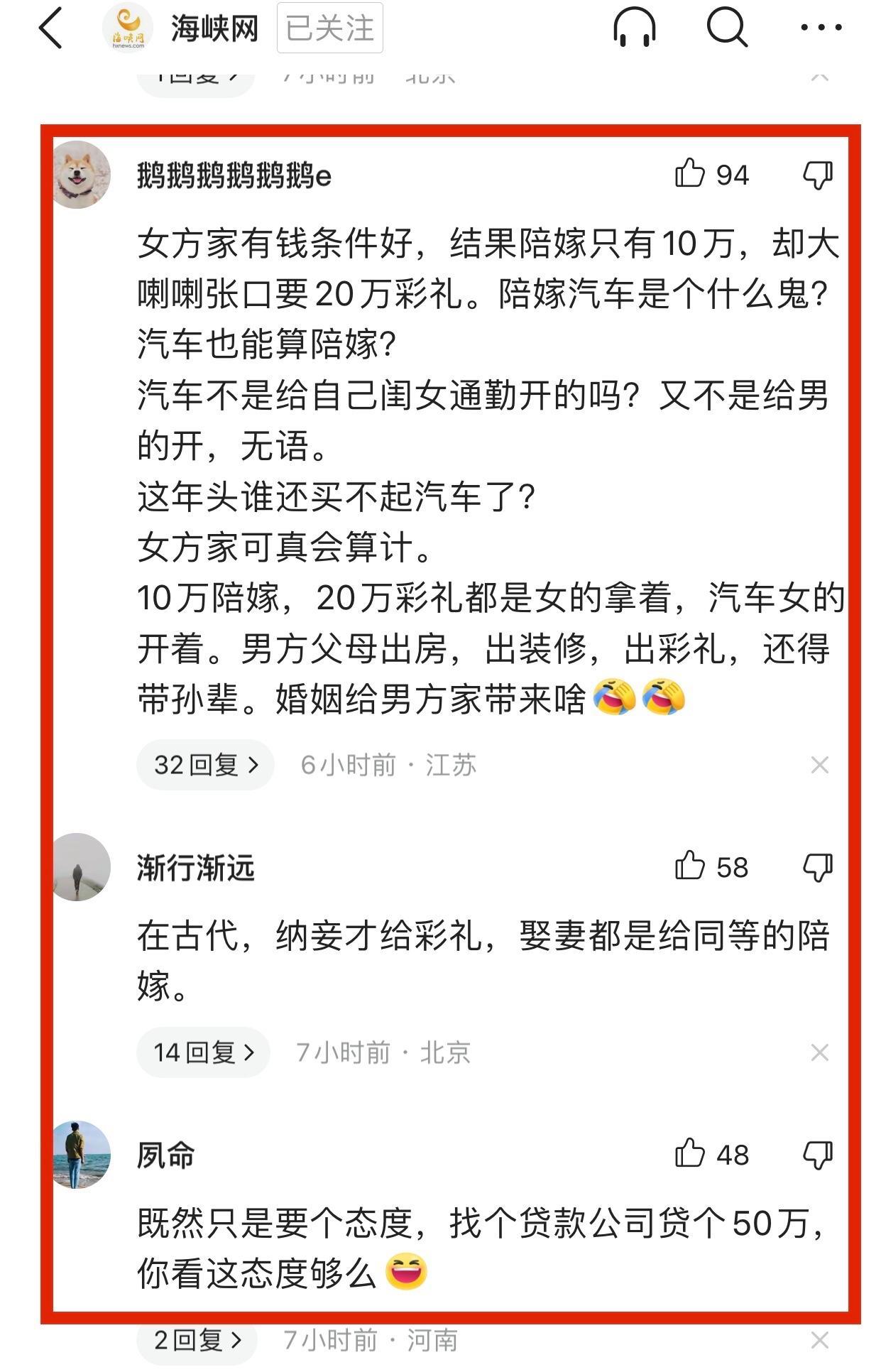Open the search icon in the header
881x1372 pixels.
point(727,28)
